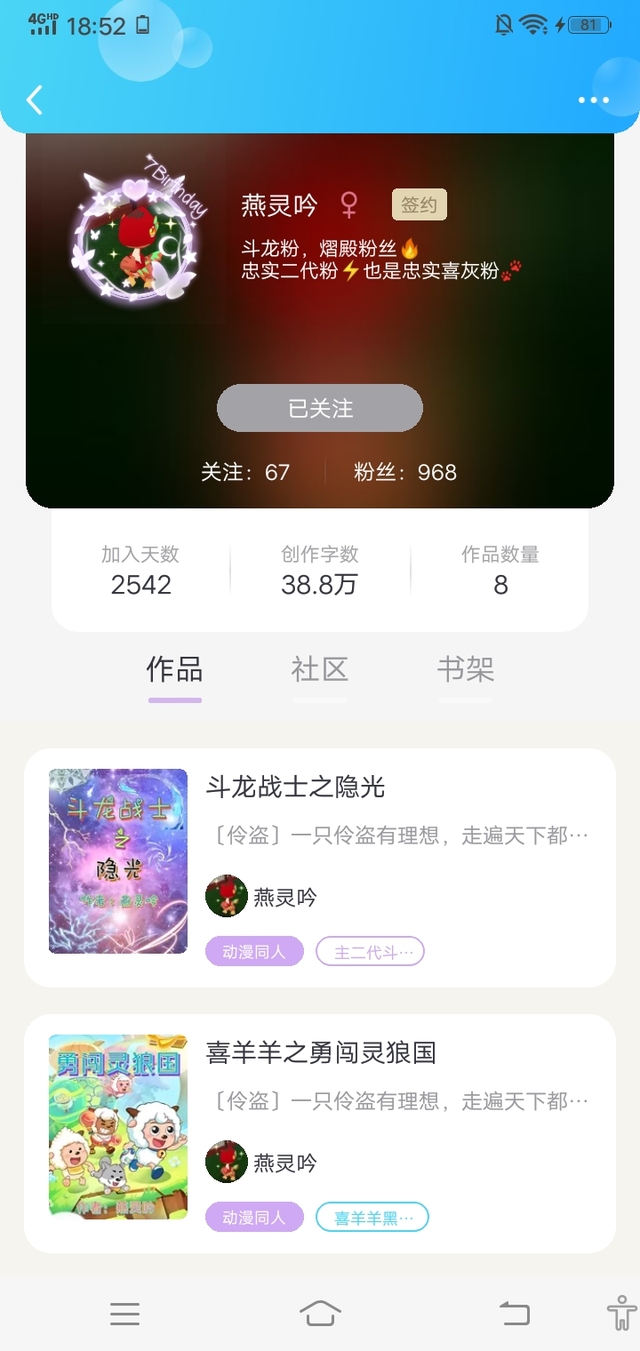Tap 动漫同人 tag under 斗龙战士之隐光
The image size is (640, 1351).
coord(254,952)
